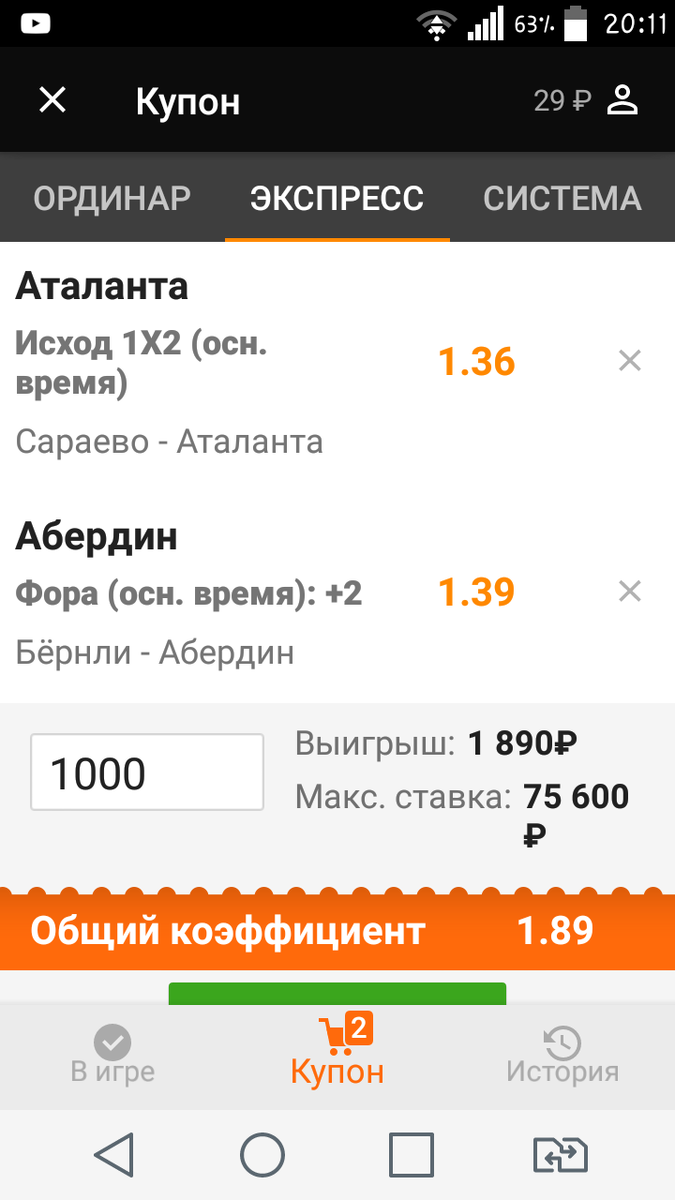Remove the Абердин bet from coupon
Viewport: 675px width, 1200px height.
click(x=629, y=592)
